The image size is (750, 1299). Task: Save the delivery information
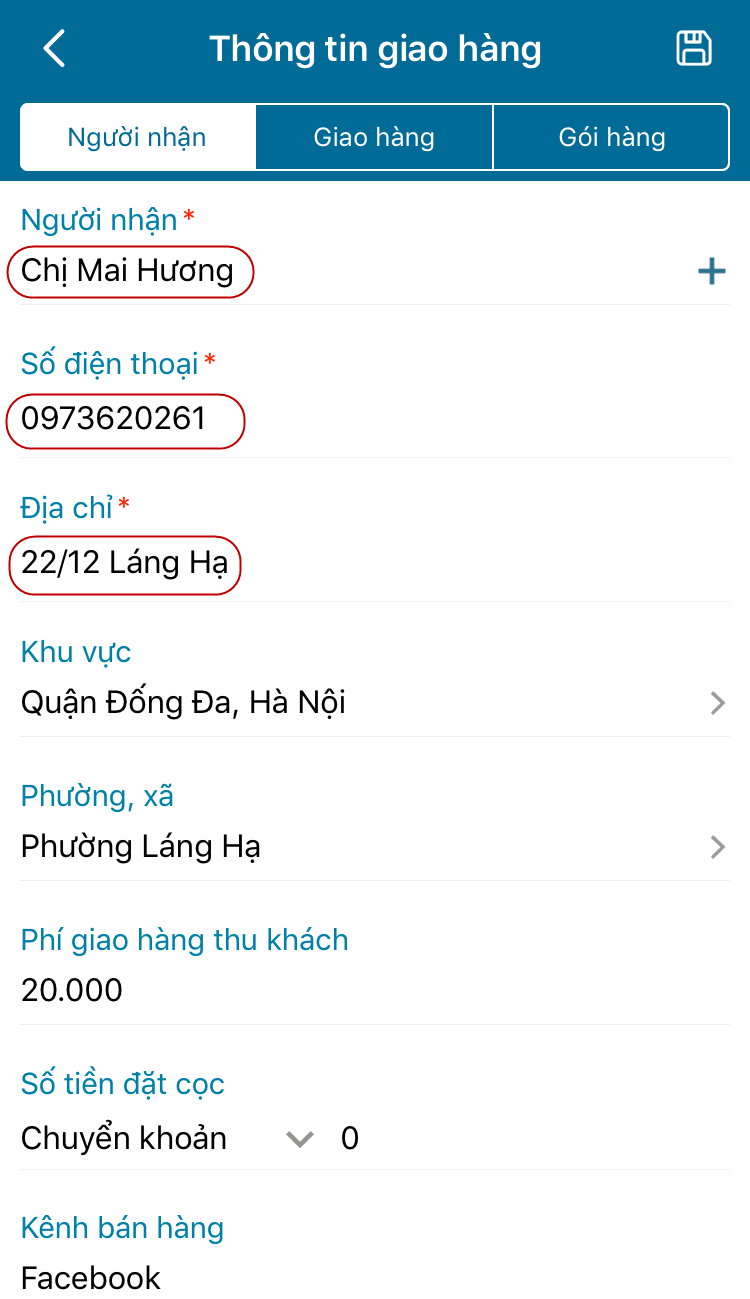click(x=694, y=48)
